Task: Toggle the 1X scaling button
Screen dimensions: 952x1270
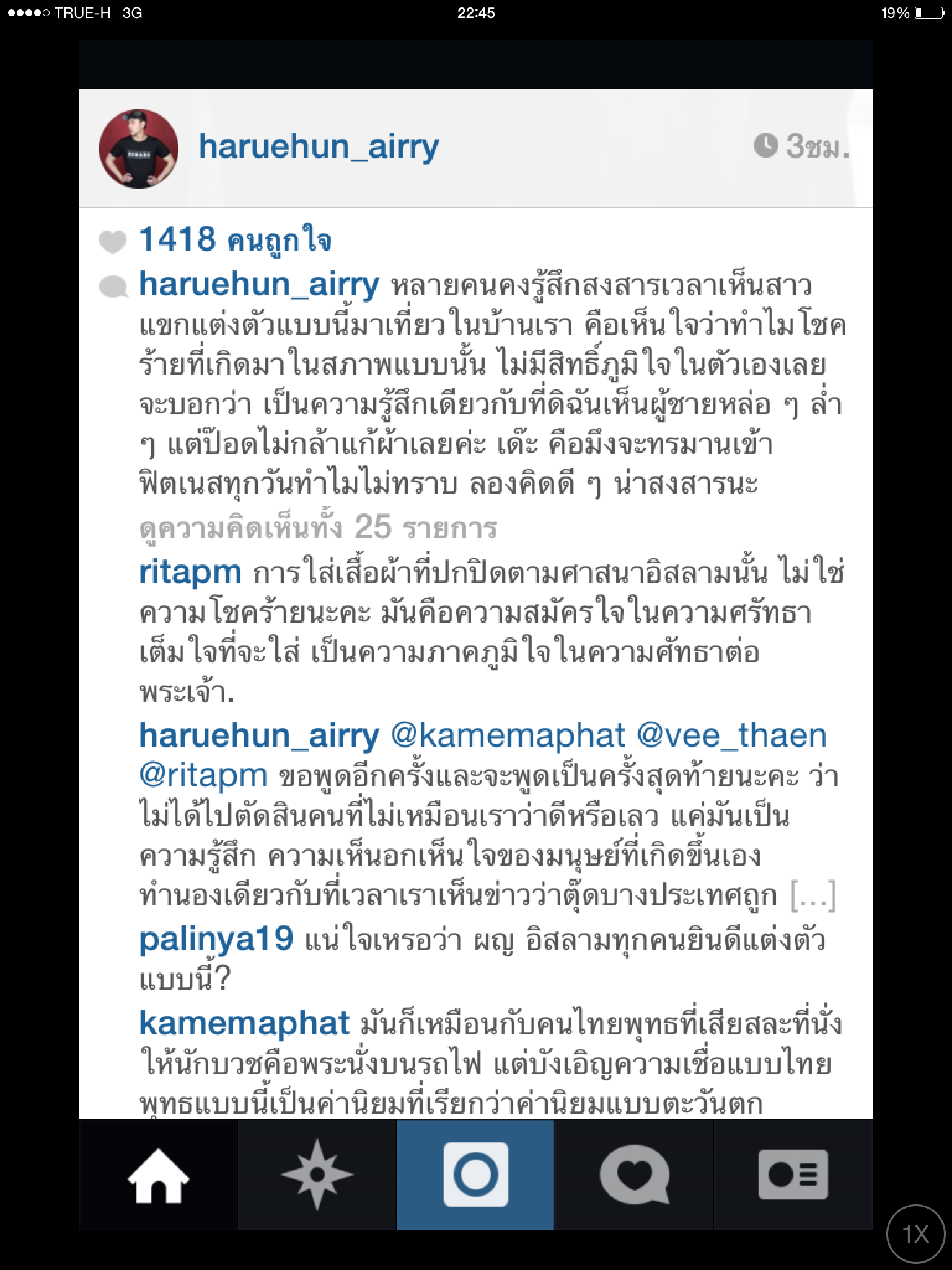Action: 915,1234
